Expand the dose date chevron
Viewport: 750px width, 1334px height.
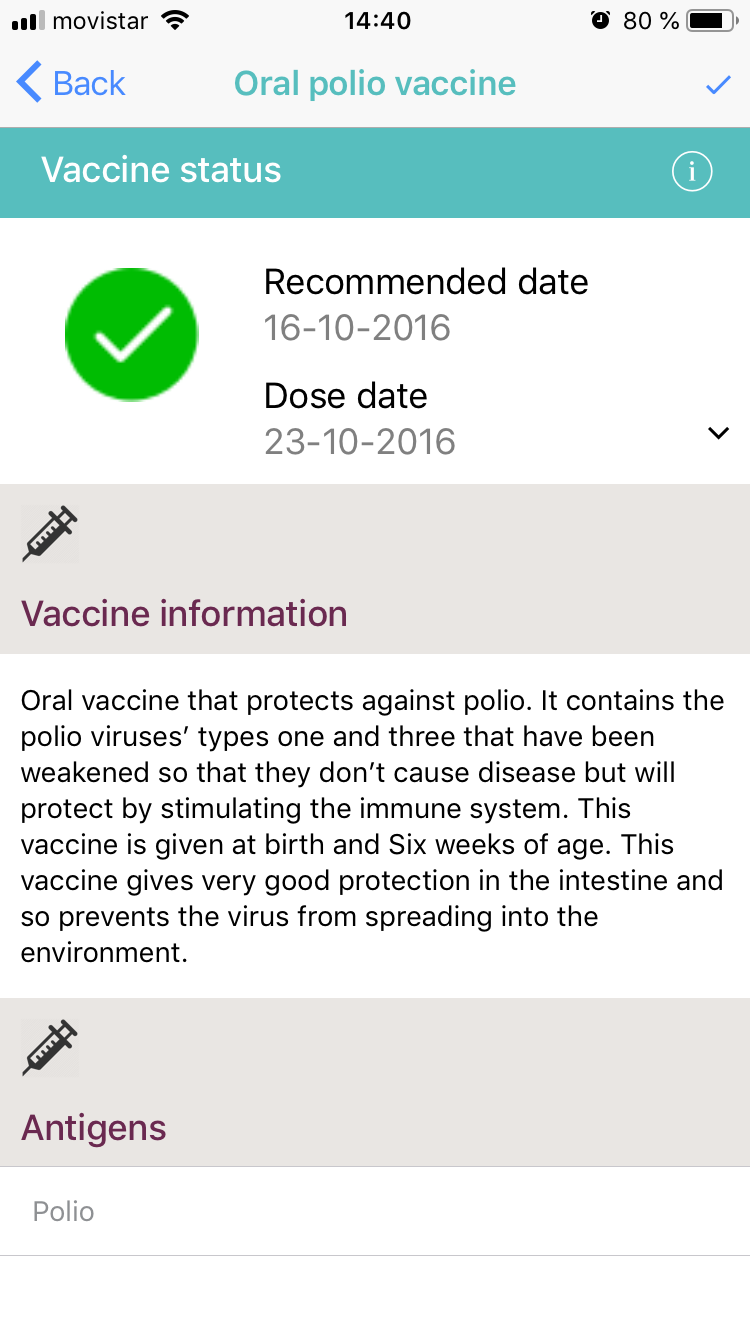[718, 433]
